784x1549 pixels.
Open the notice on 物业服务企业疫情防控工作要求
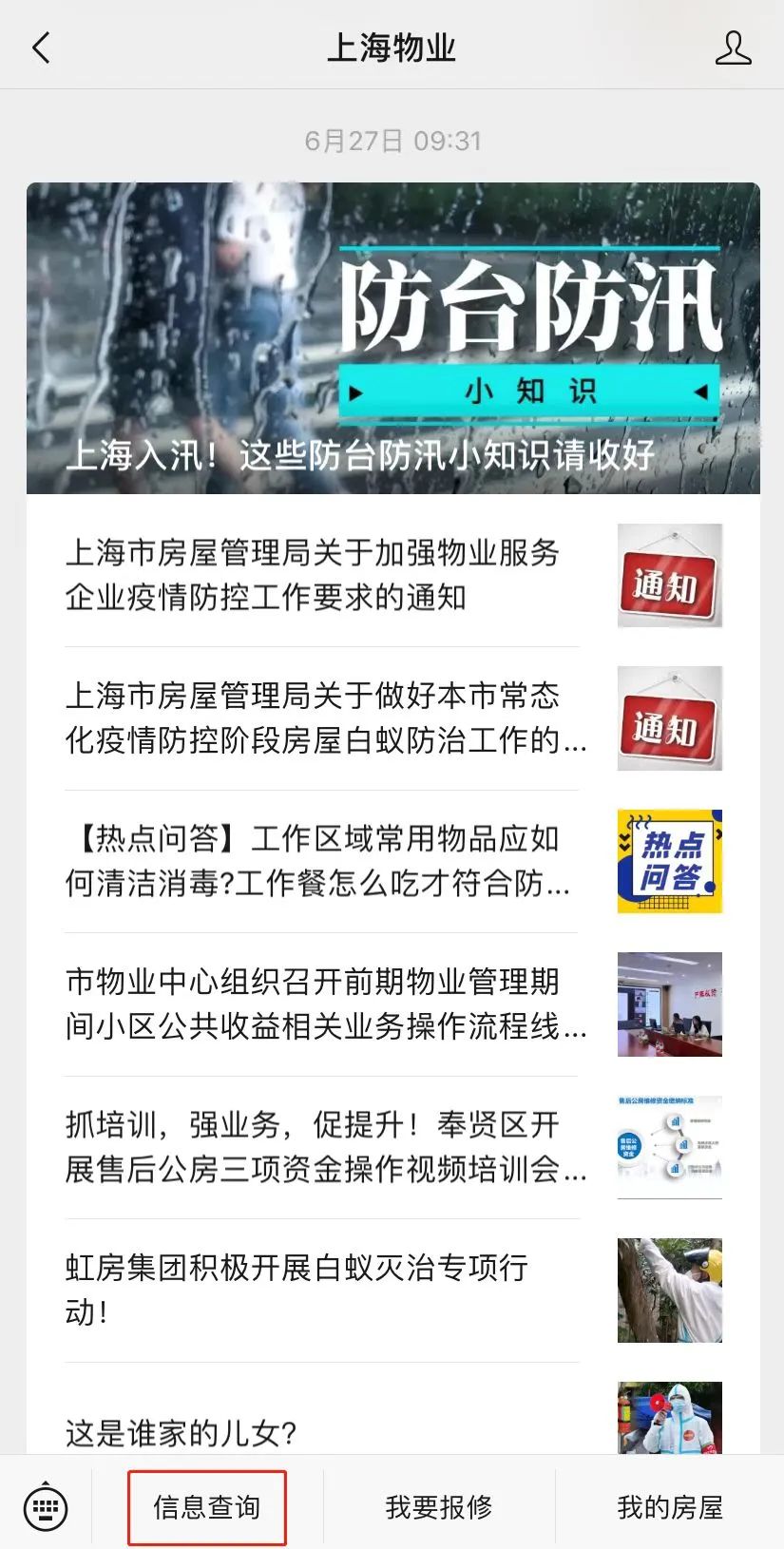(x=393, y=575)
